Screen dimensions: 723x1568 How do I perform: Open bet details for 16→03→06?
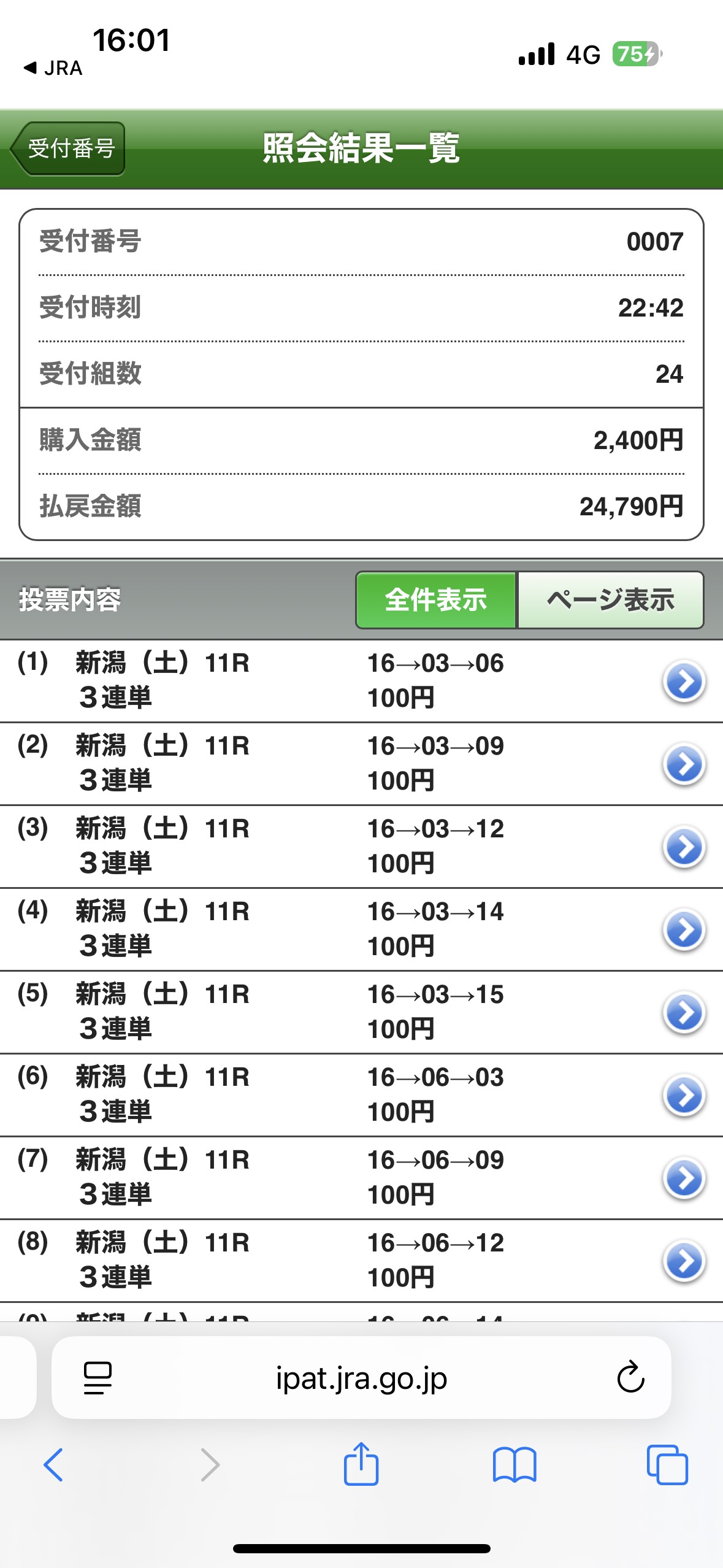[684, 681]
